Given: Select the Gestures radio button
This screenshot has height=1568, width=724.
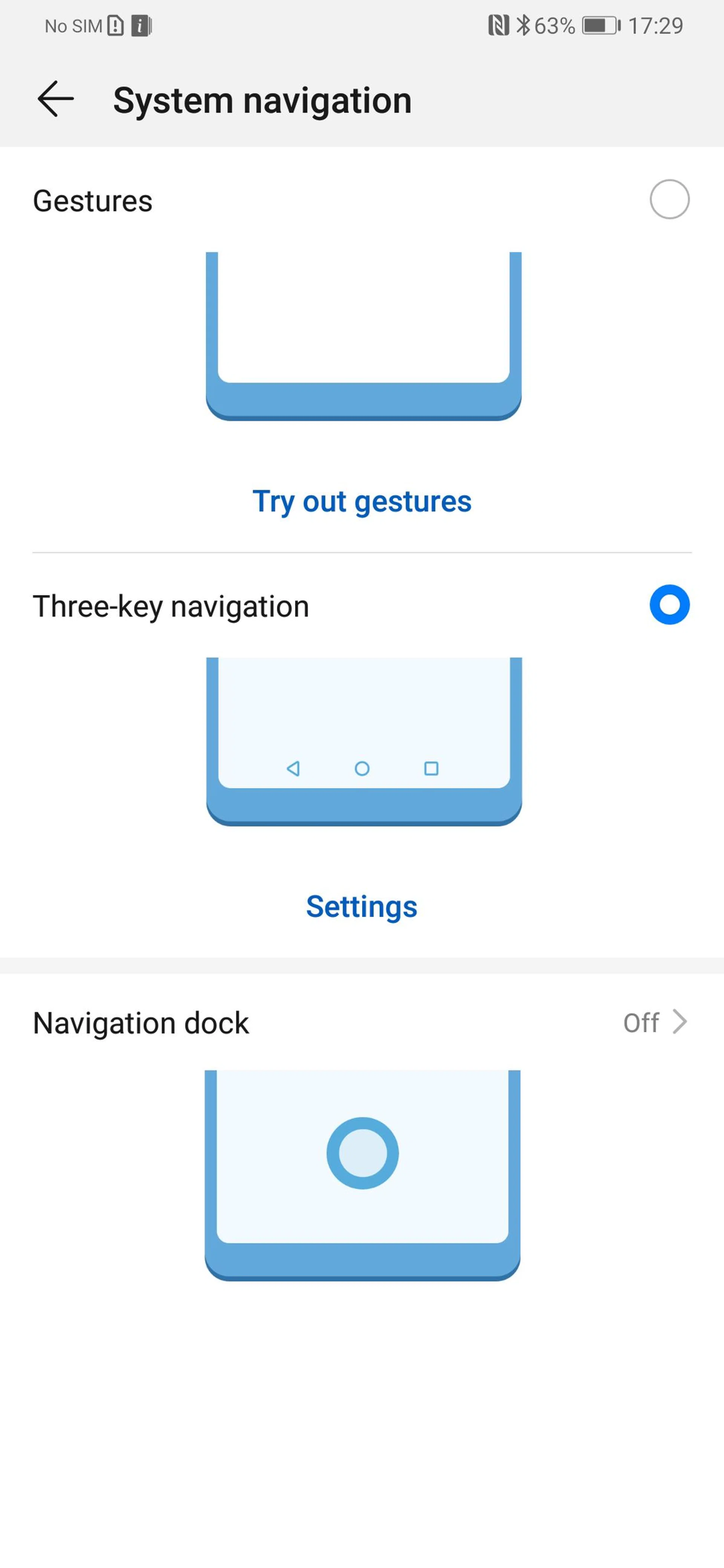Looking at the screenshot, I should coord(669,200).
